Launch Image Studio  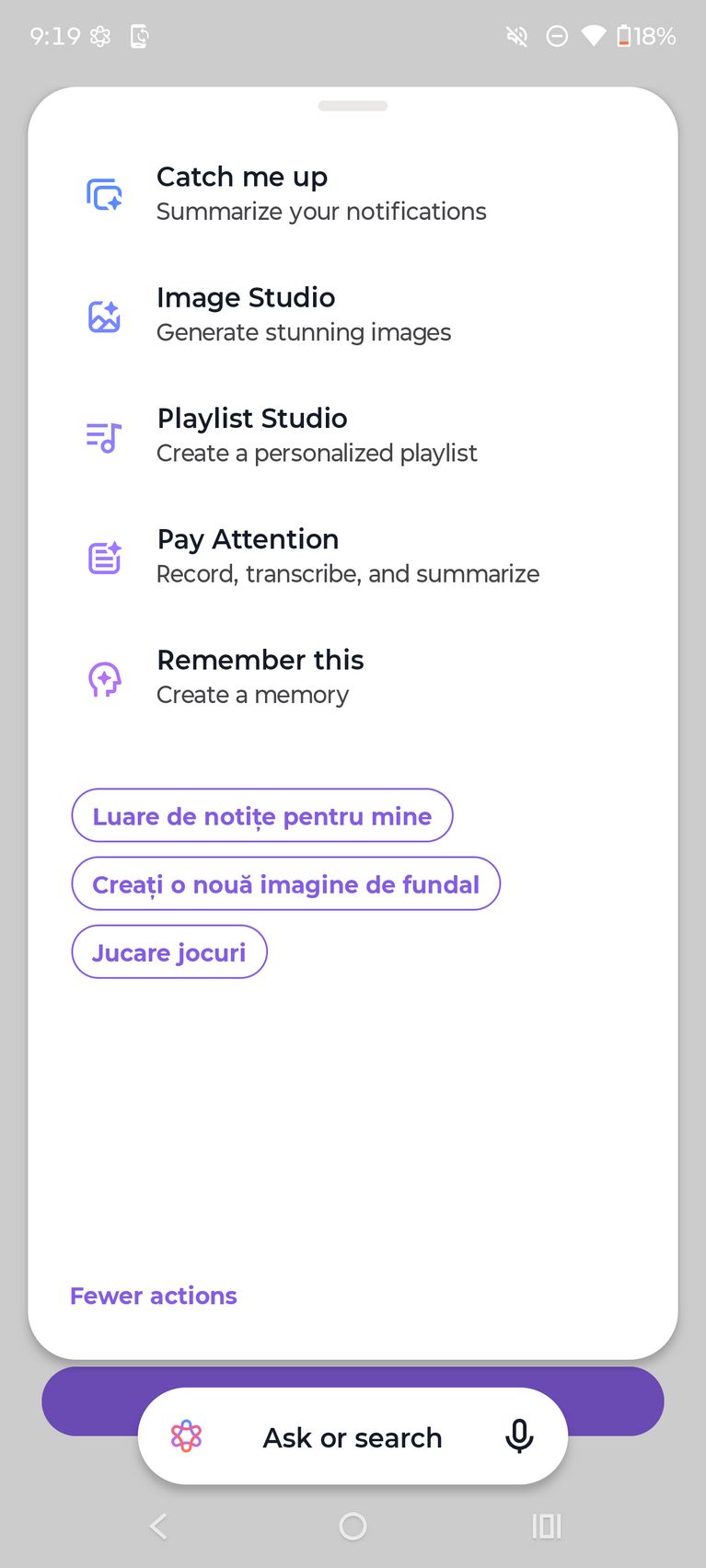coord(304,314)
